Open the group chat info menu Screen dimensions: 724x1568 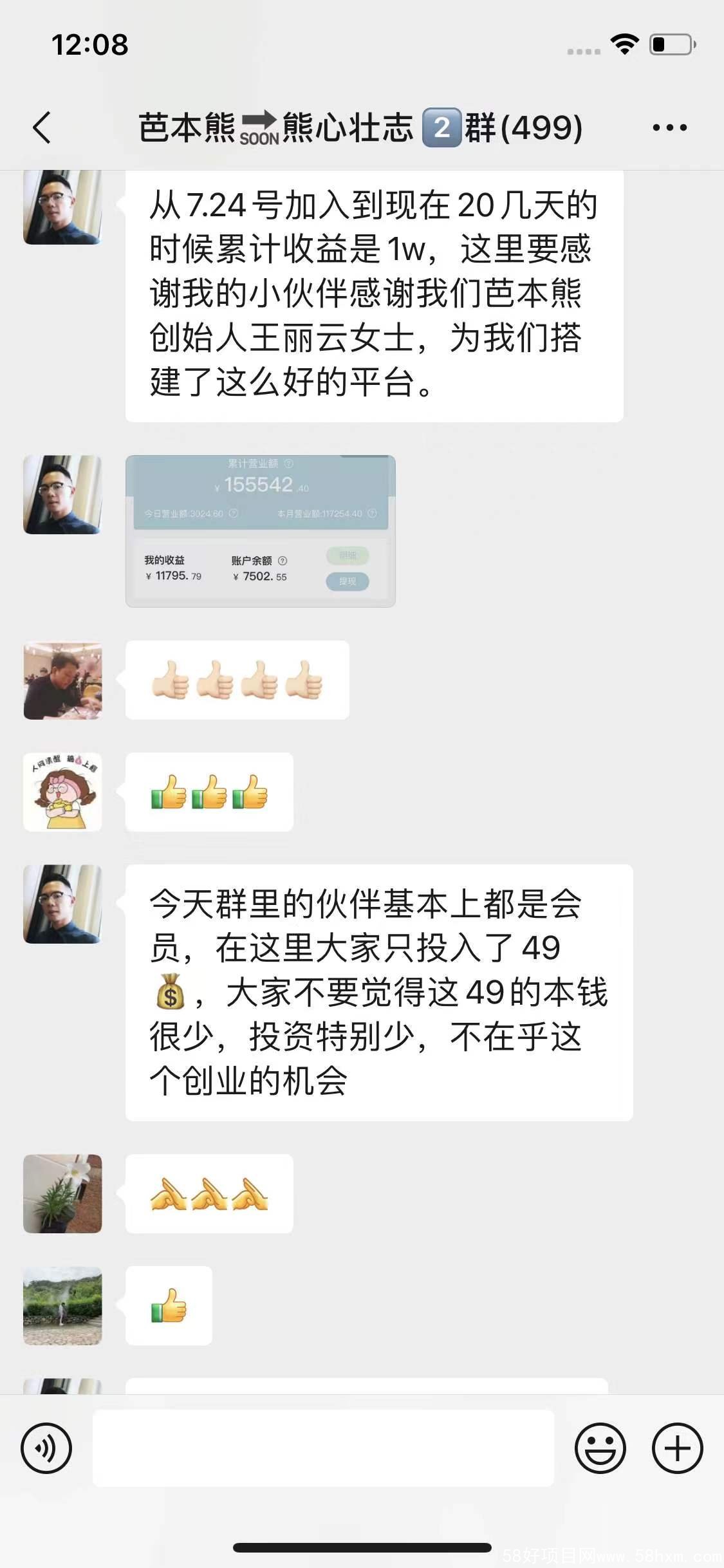669,127
